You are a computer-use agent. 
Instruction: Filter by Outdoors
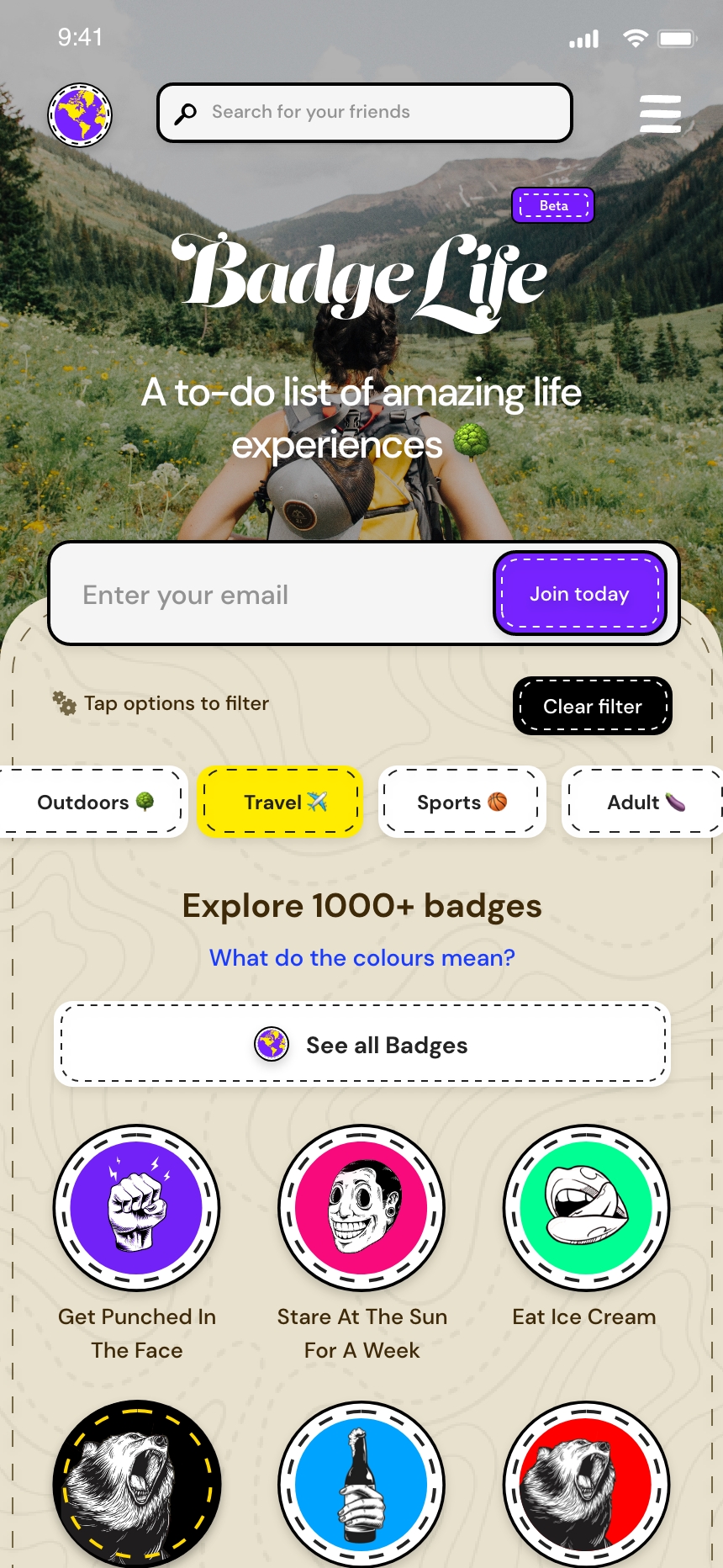click(92, 802)
